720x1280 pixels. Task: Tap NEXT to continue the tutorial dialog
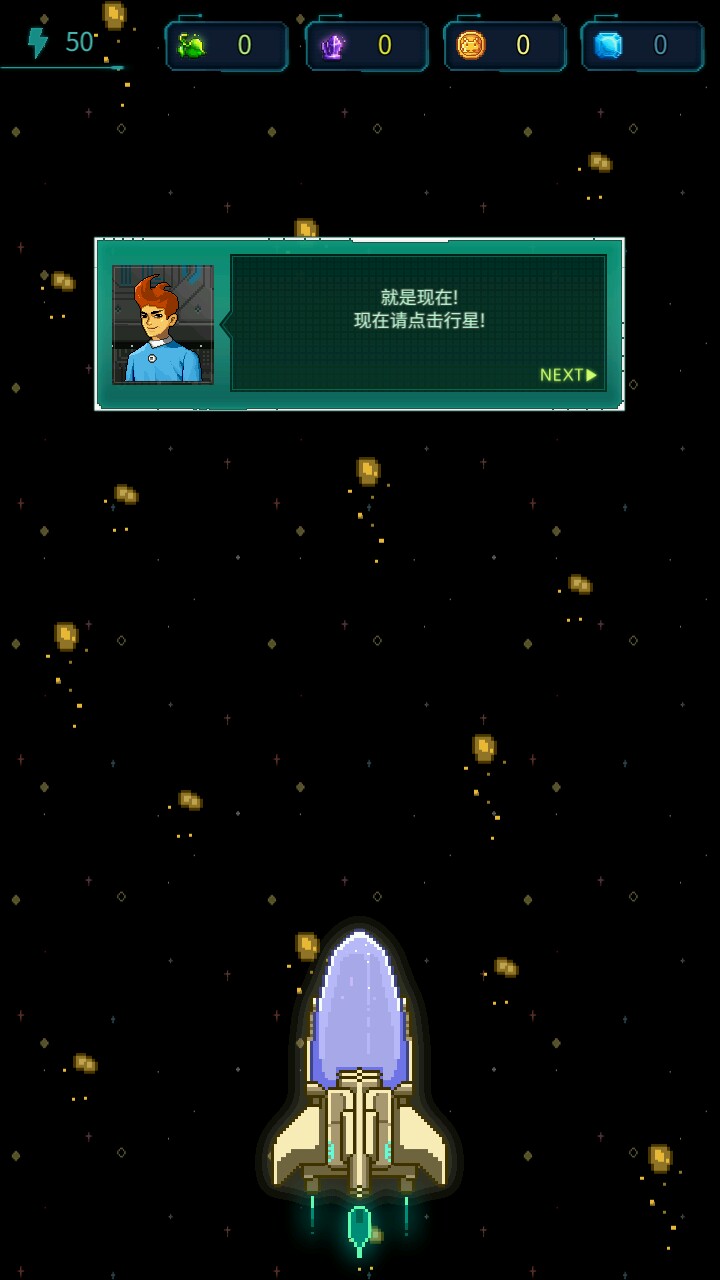[568, 375]
